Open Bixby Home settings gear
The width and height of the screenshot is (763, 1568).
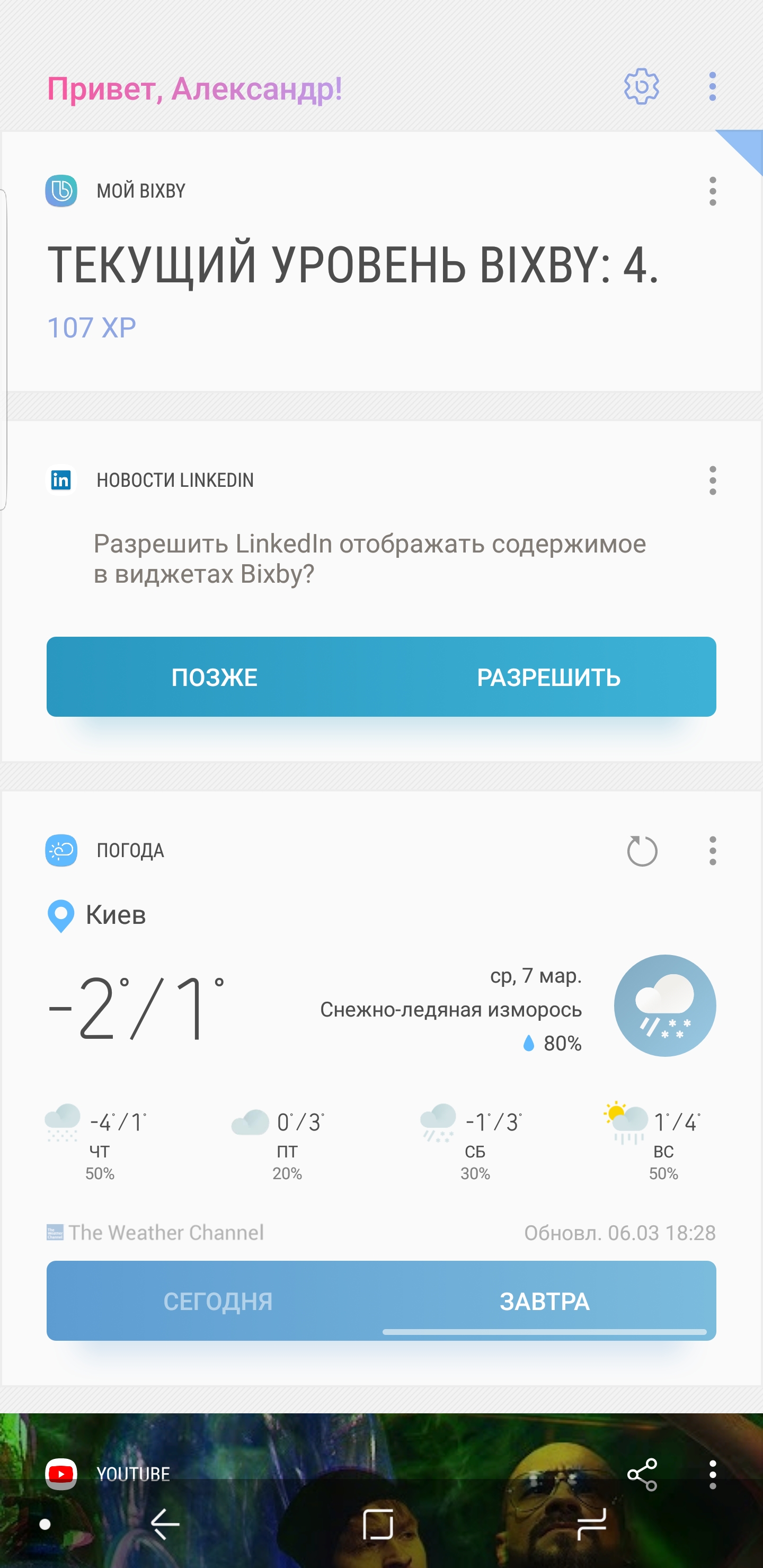tap(641, 86)
